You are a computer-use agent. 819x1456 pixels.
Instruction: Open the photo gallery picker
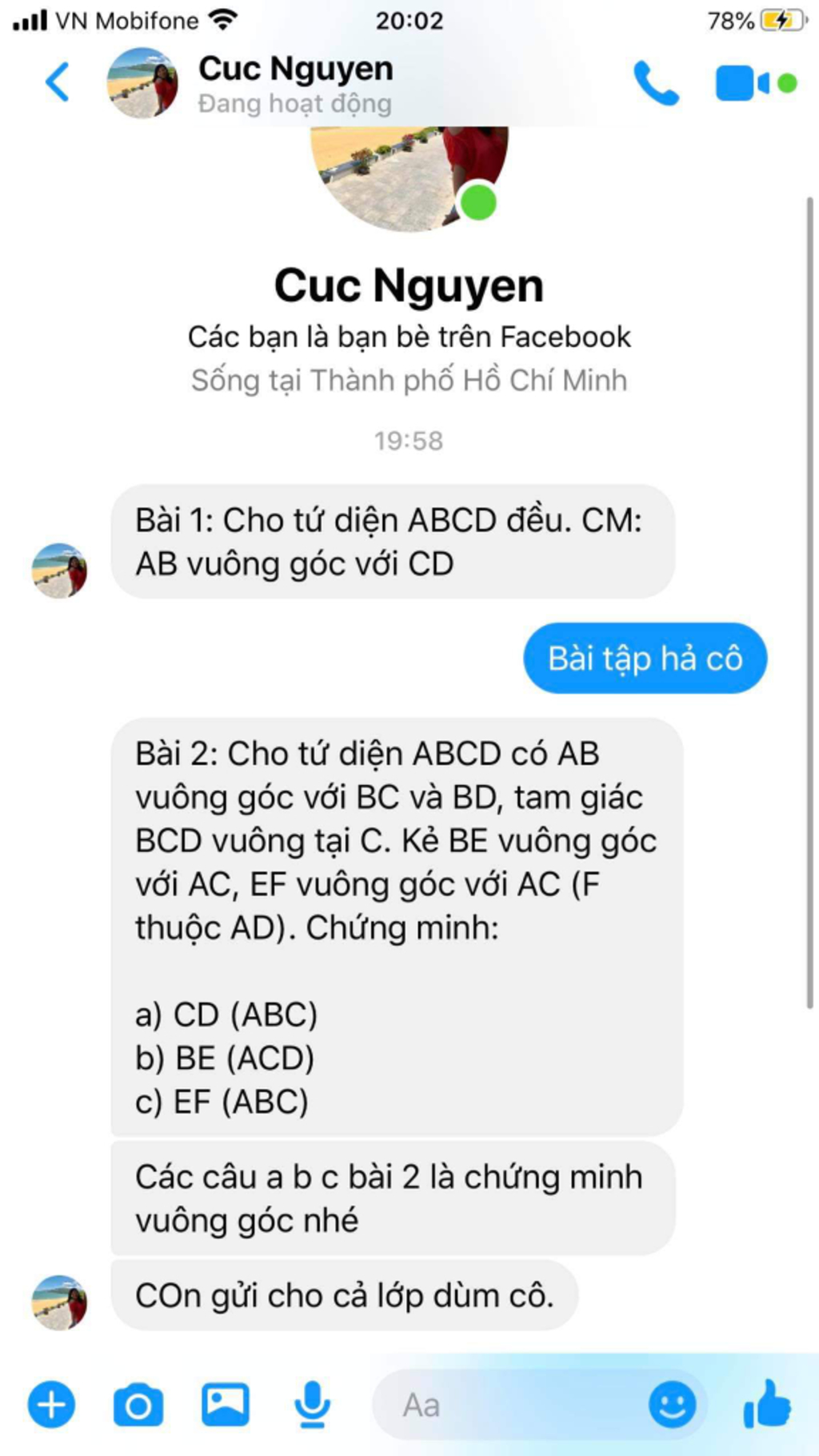[225, 1405]
